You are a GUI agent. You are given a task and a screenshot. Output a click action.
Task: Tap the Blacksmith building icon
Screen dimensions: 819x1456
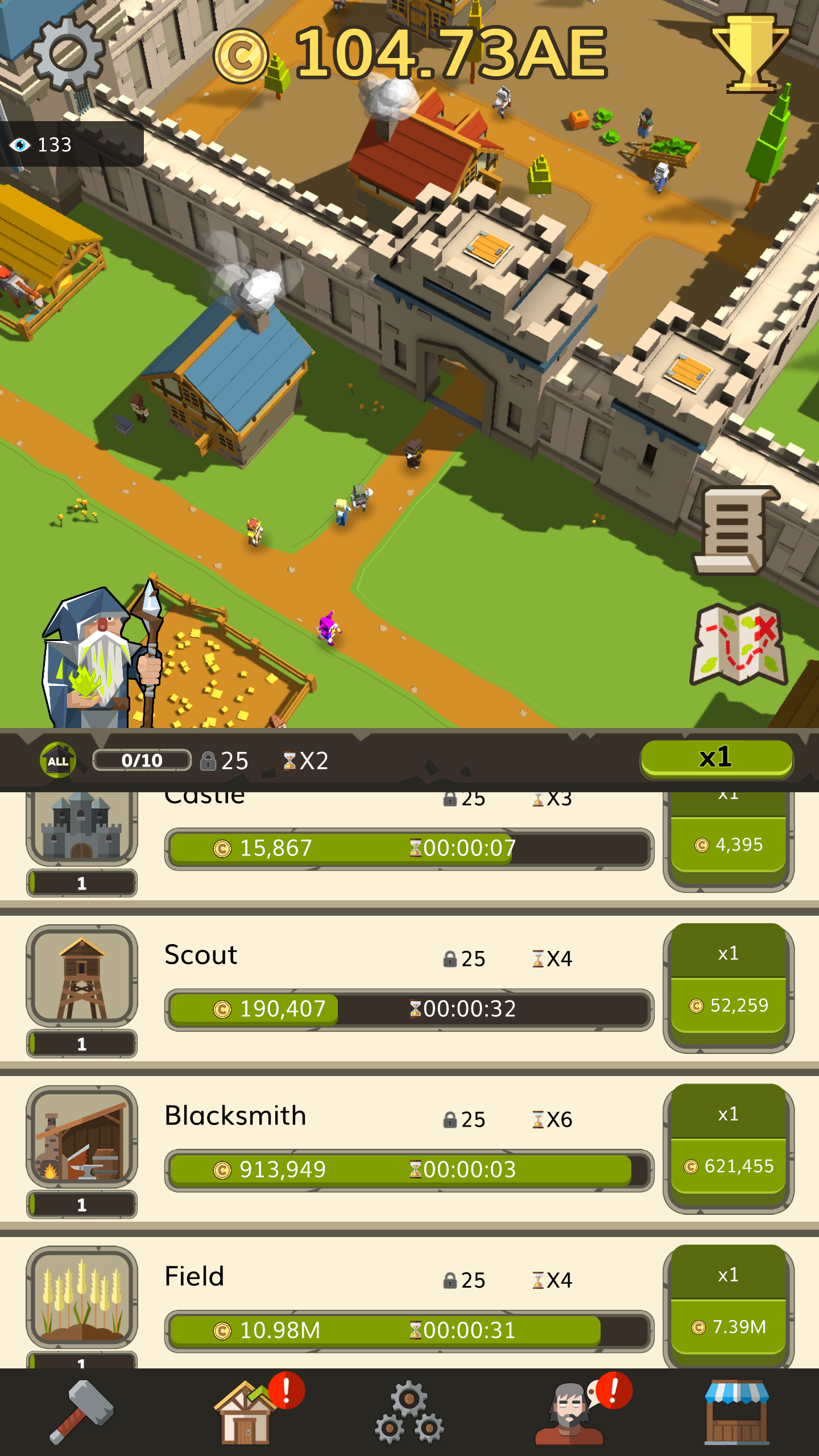coord(82,1137)
